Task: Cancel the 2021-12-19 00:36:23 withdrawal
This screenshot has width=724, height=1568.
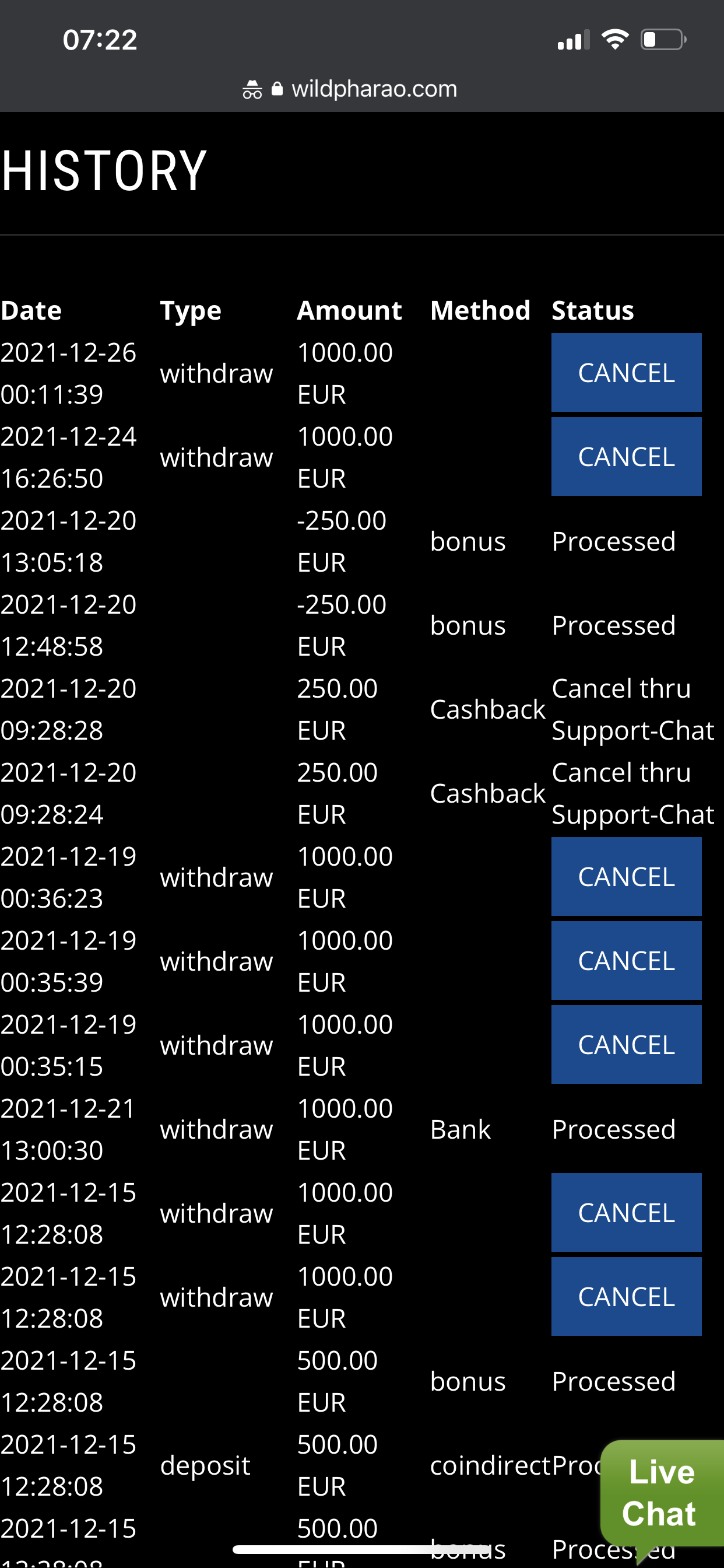Action: coord(625,877)
